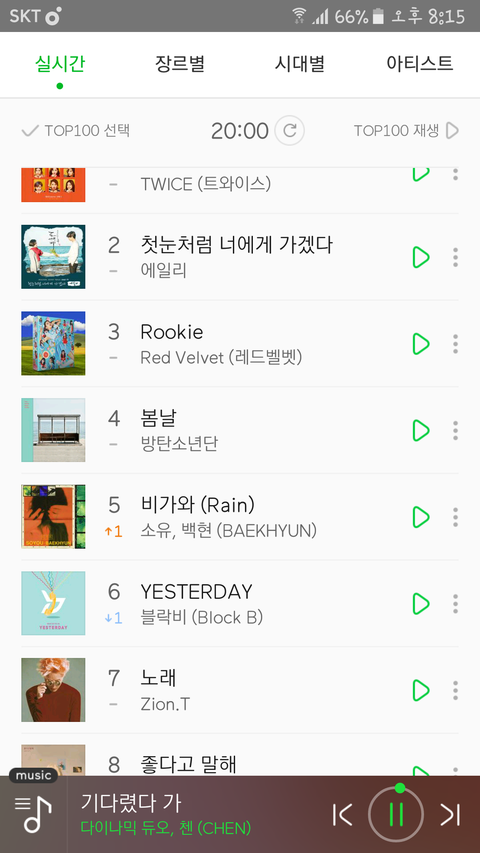Open more options for YESTERDAY

[456, 603]
